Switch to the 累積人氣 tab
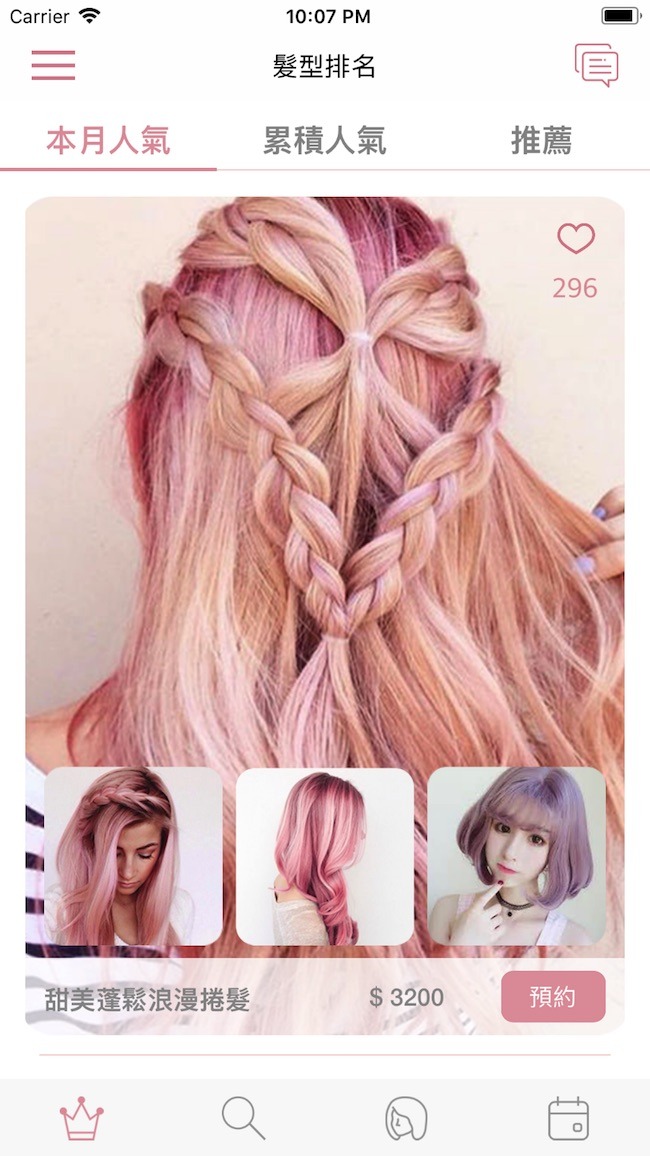 (324, 141)
